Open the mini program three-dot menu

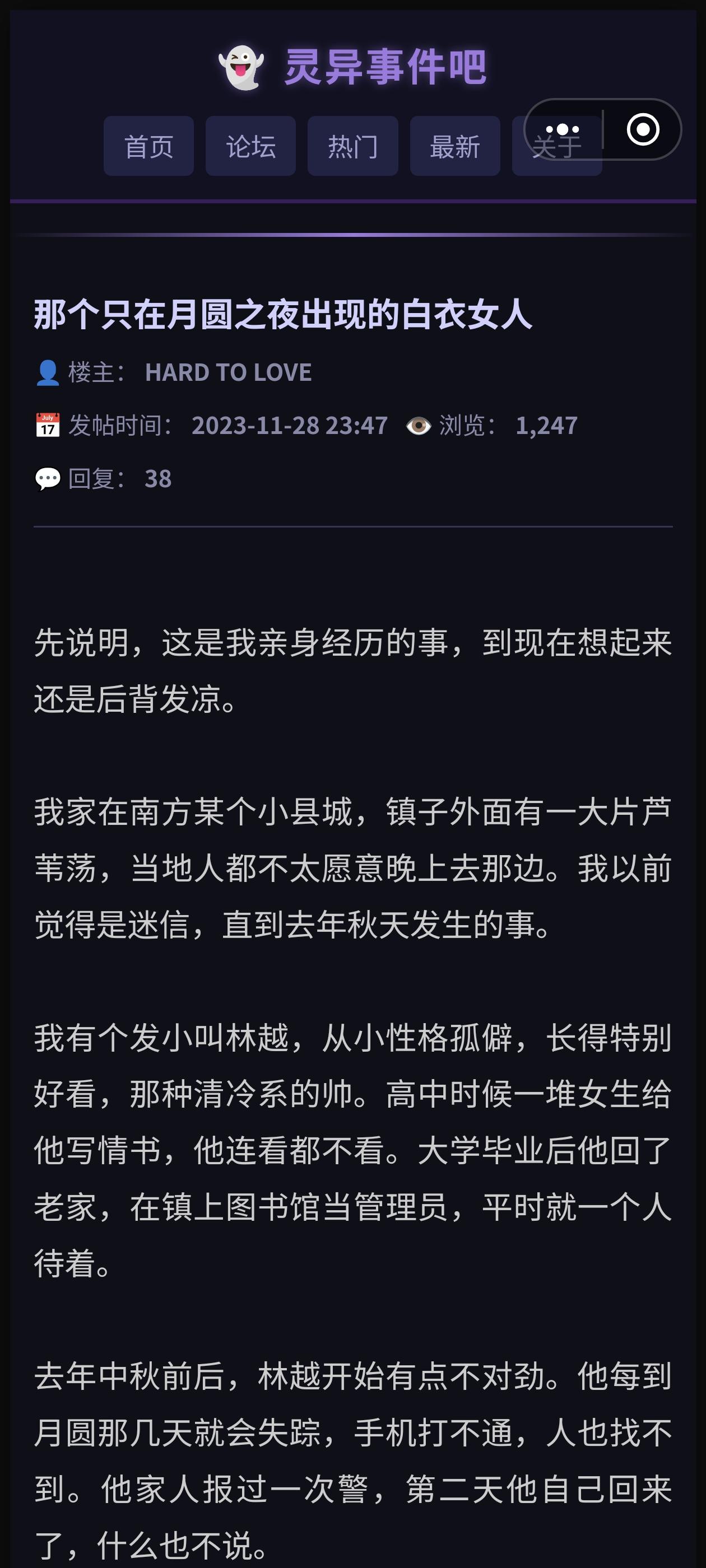click(563, 130)
